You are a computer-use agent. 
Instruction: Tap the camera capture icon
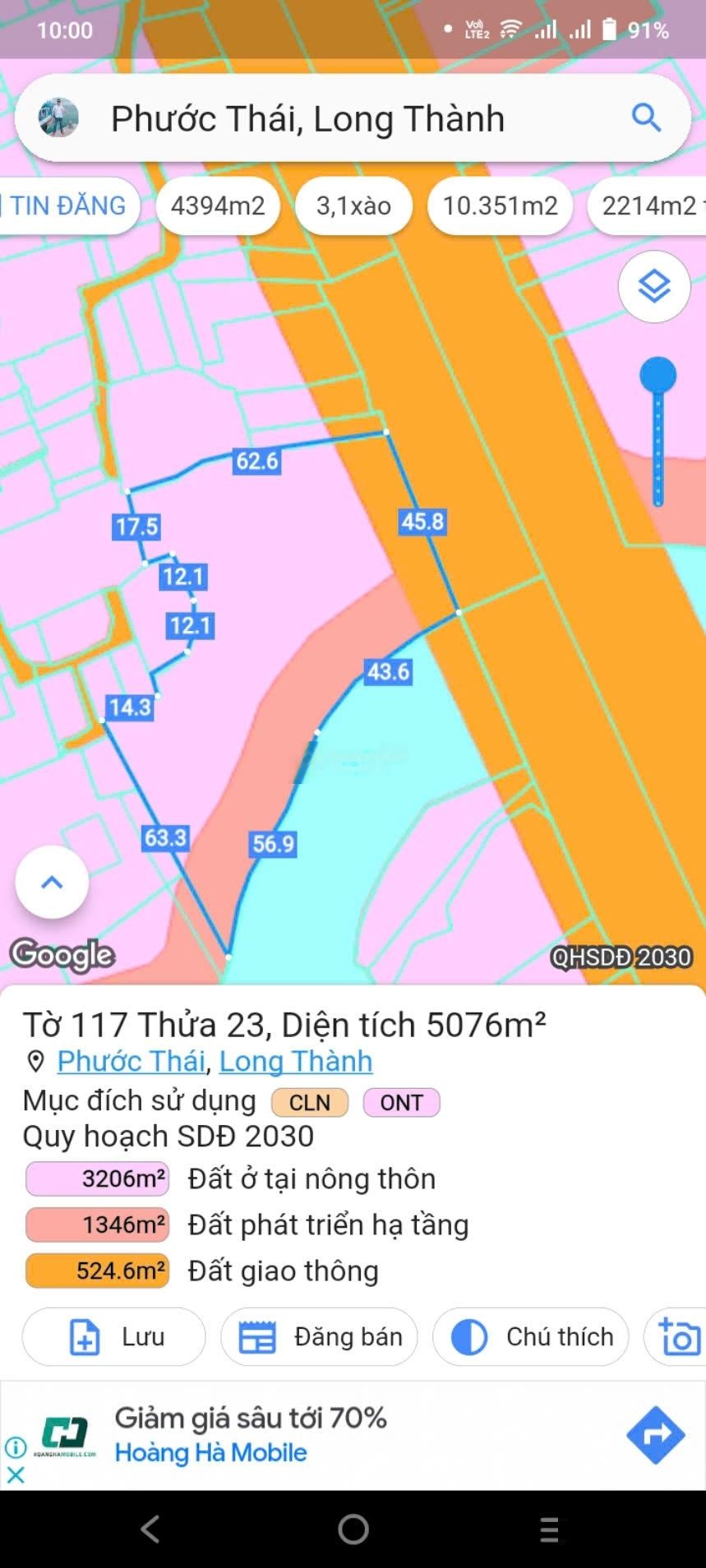pos(679,1336)
